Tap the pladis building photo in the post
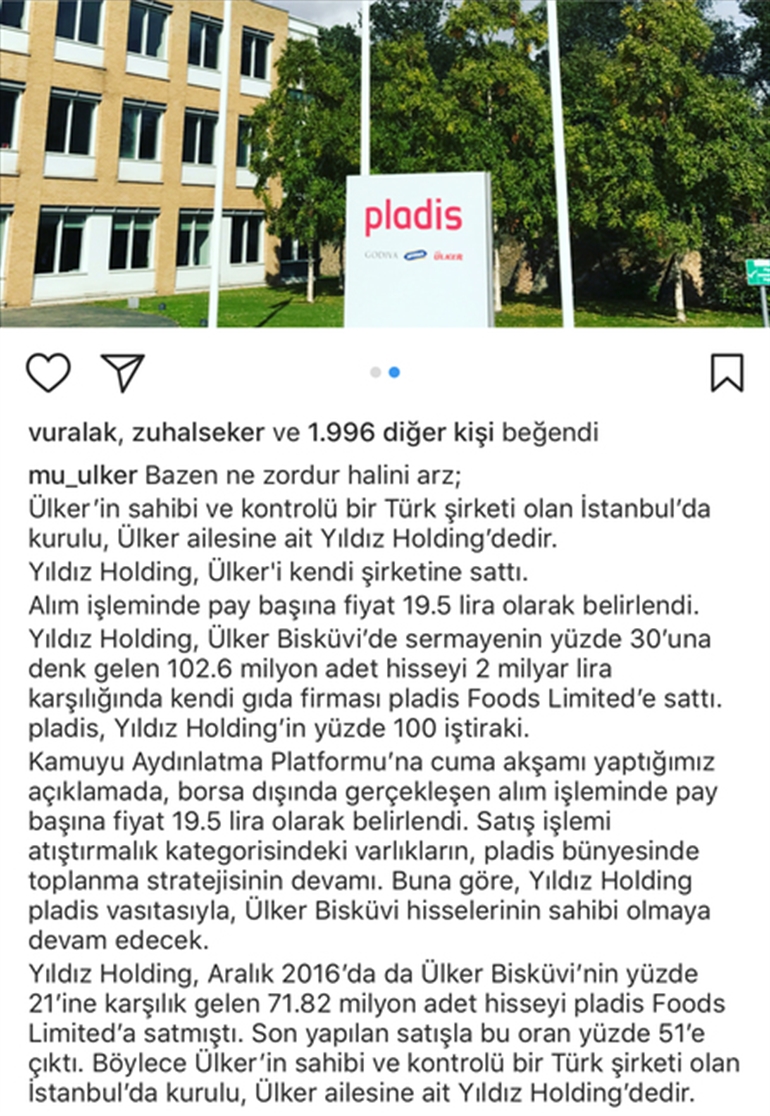This screenshot has height=1116, width=770. pyautogui.click(x=385, y=163)
